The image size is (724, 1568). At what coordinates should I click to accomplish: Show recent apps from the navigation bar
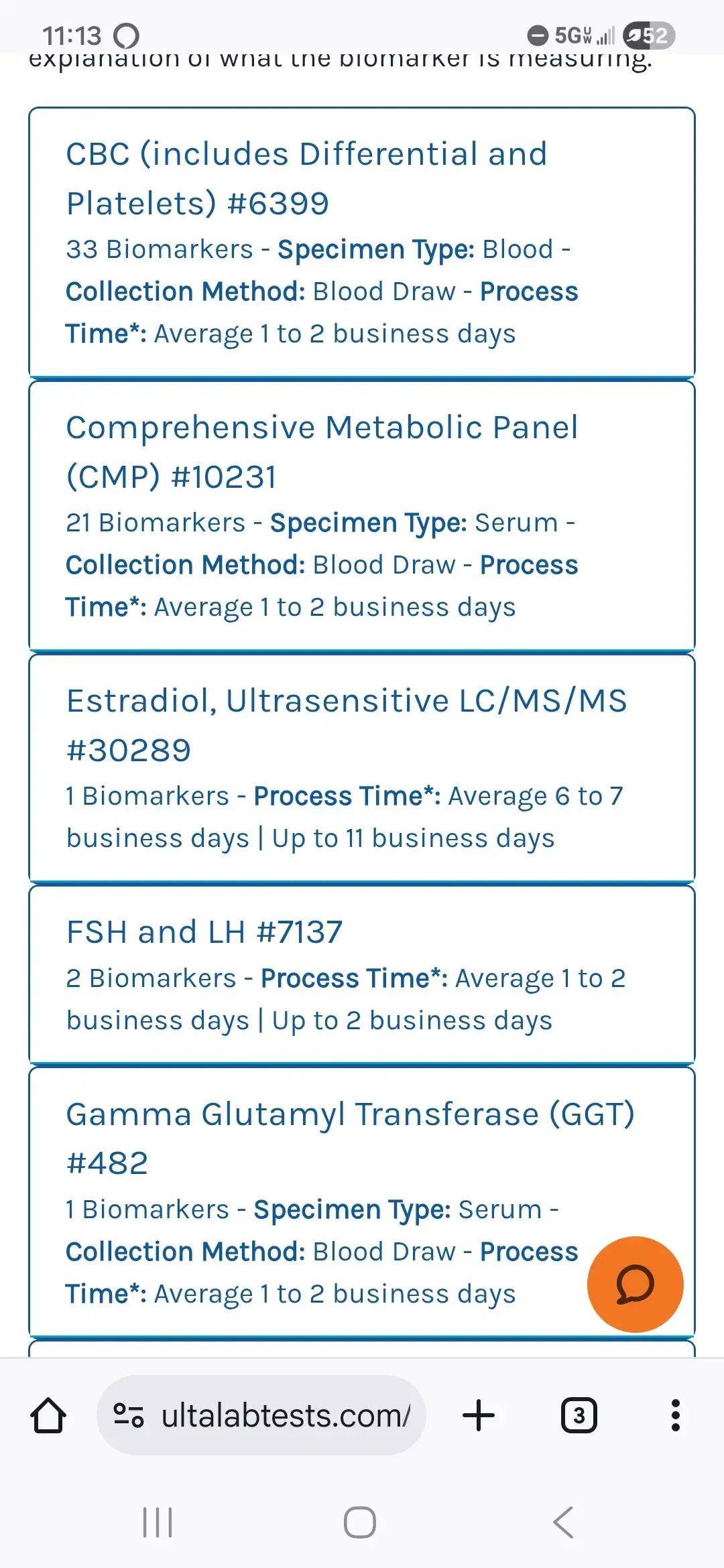click(158, 1522)
